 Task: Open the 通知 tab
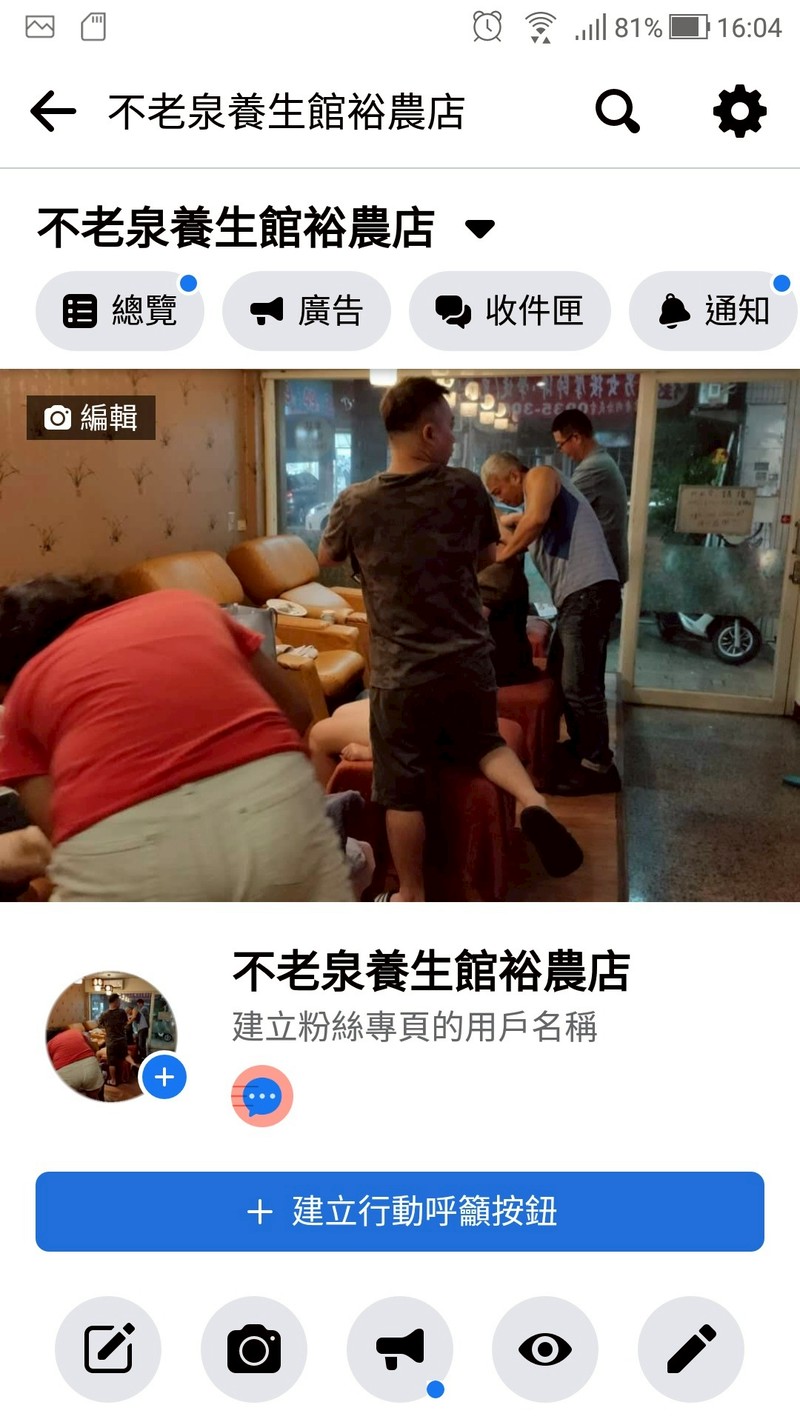(x=714, y=311)
